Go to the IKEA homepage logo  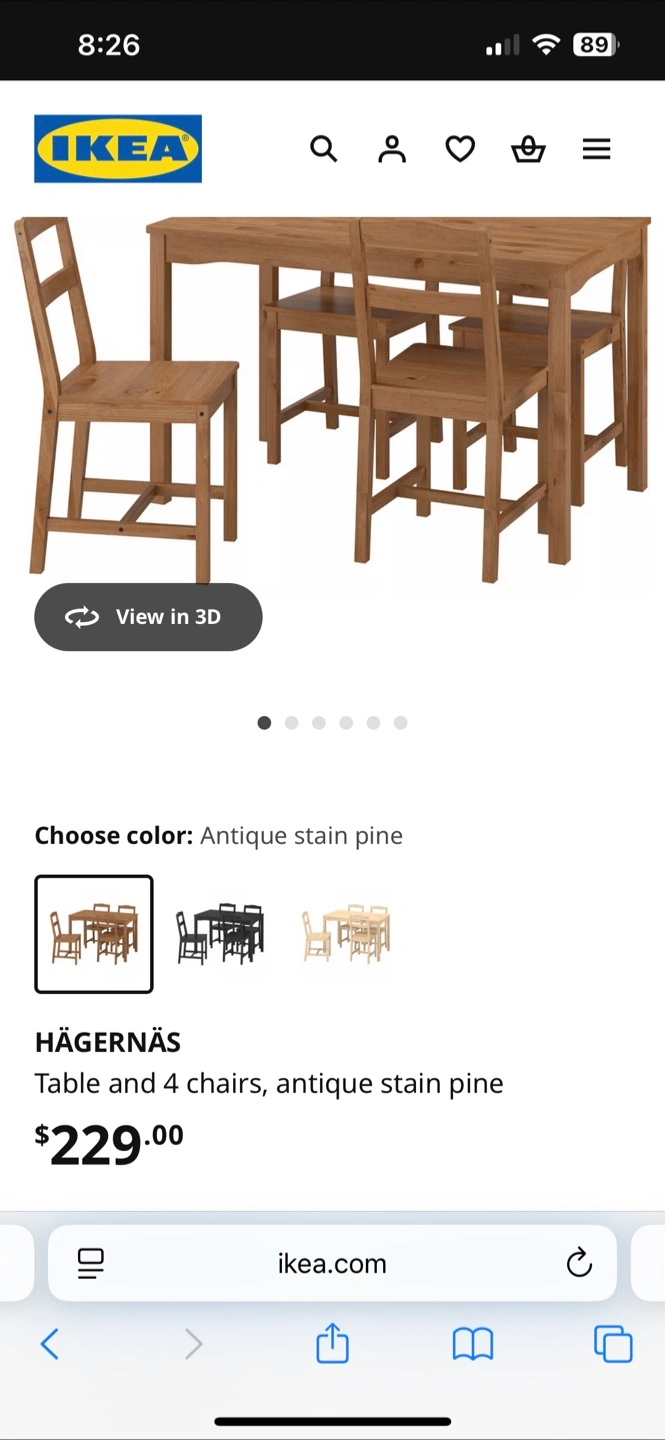click(118, 149)
